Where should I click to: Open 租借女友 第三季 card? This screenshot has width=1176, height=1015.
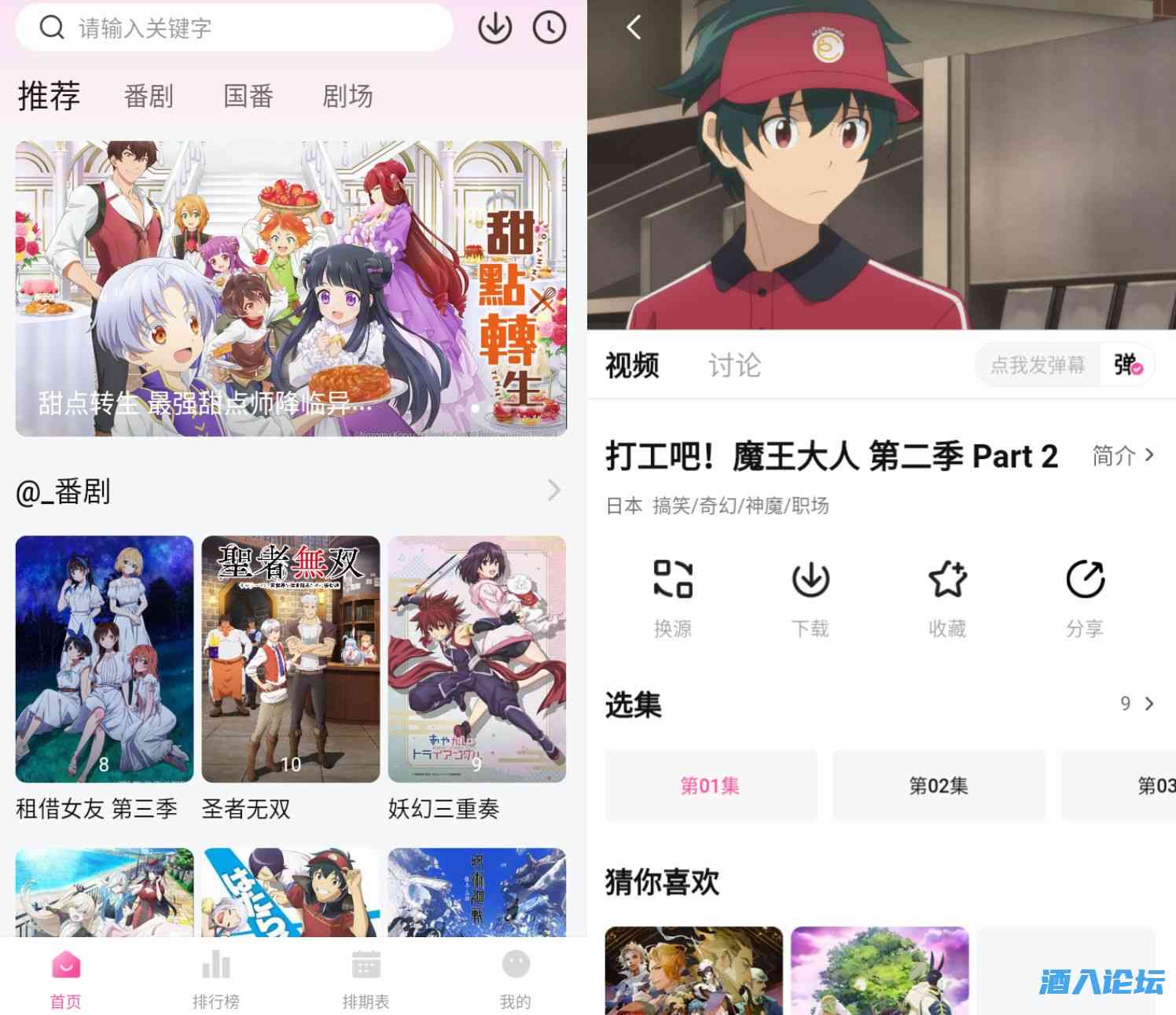coord(105,659)
